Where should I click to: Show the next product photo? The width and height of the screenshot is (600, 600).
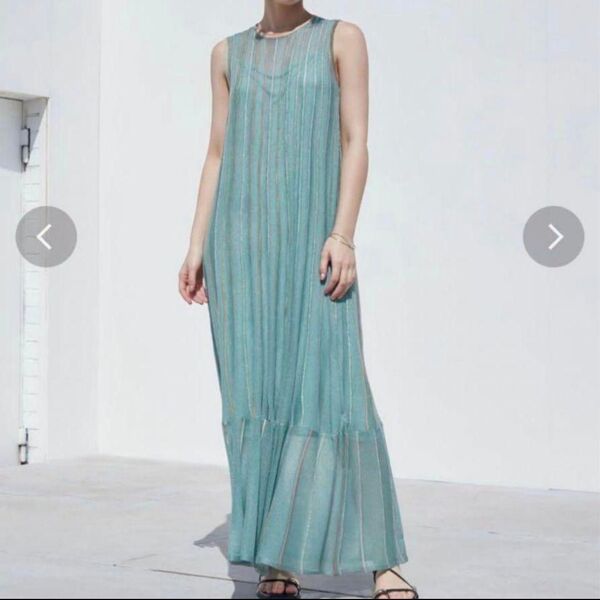coord(553,237)
